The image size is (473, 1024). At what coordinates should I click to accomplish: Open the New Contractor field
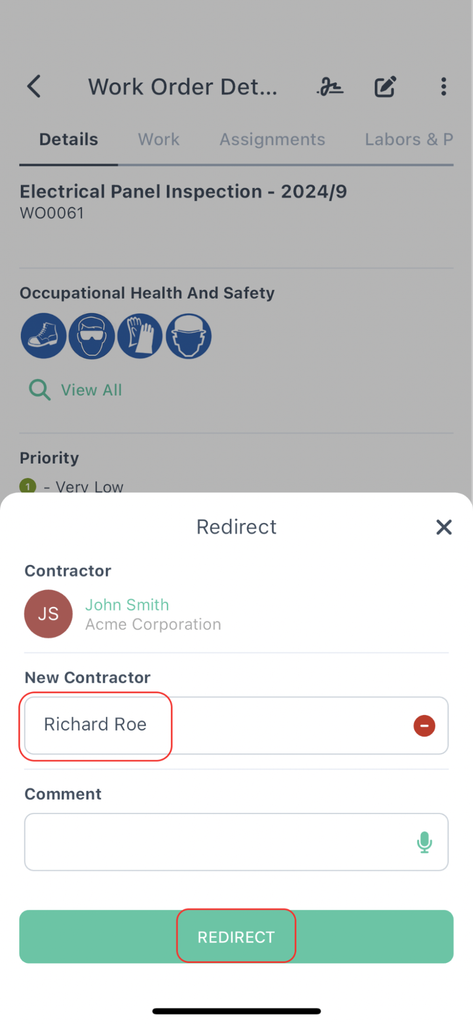click(236, 726)
